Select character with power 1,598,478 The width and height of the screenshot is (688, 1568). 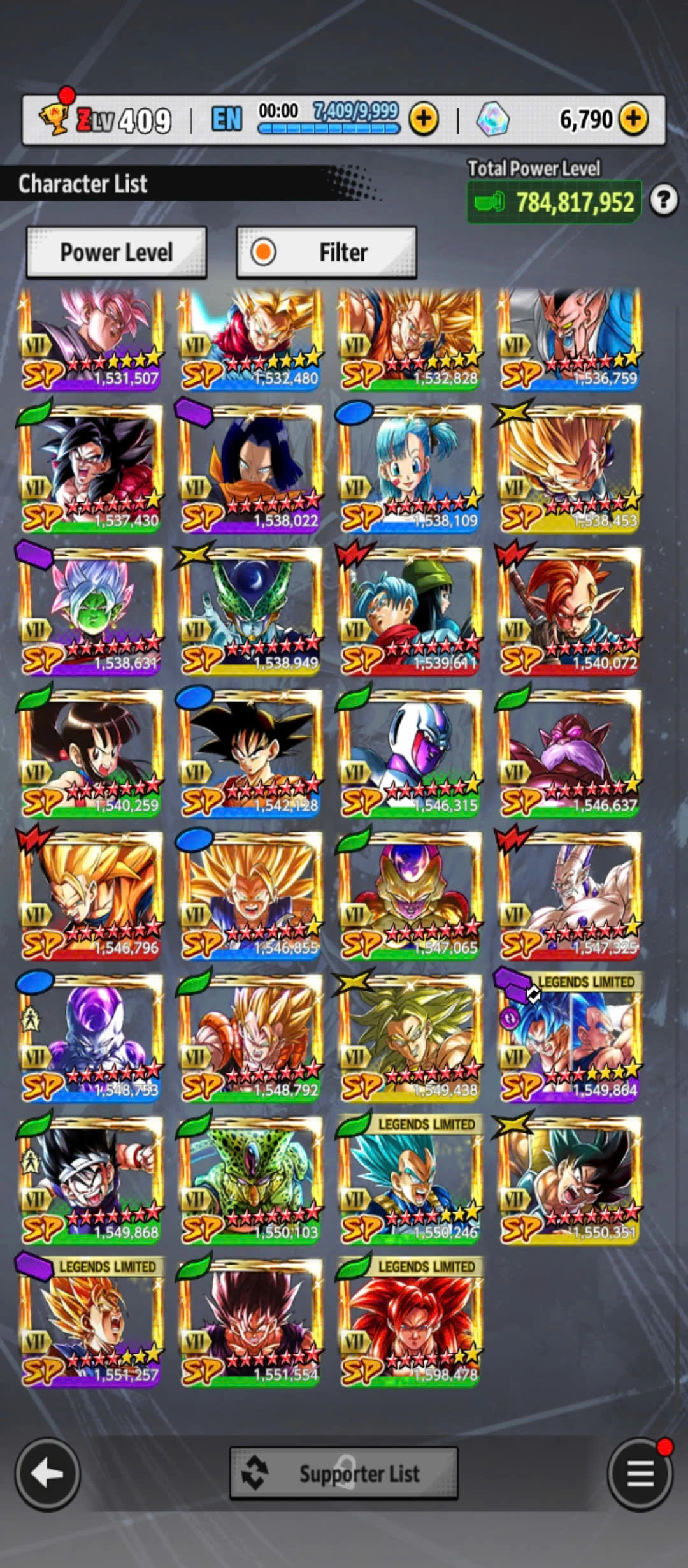point(409,1323)
